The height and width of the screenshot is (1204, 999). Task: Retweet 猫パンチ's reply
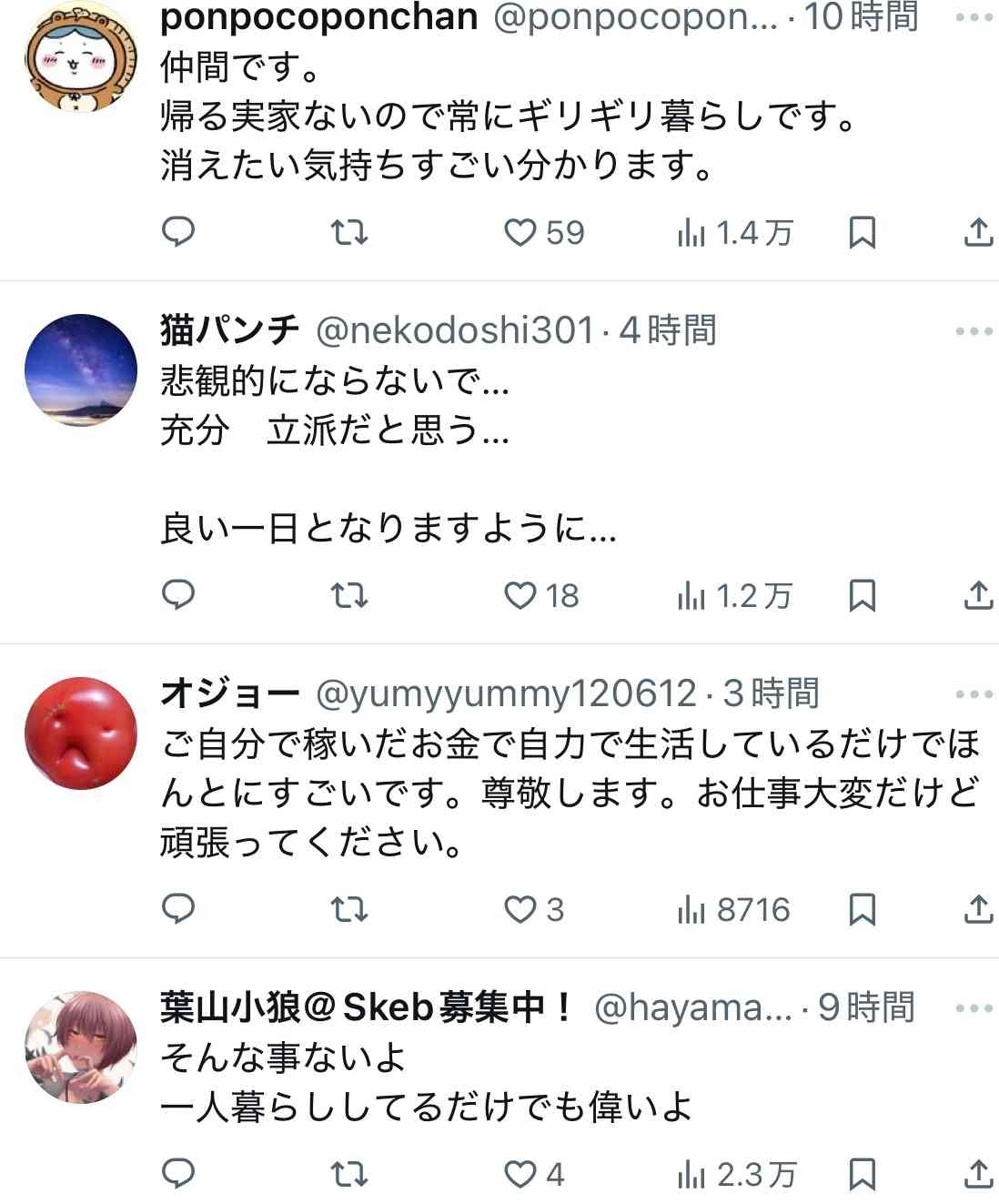pos(349,596)
